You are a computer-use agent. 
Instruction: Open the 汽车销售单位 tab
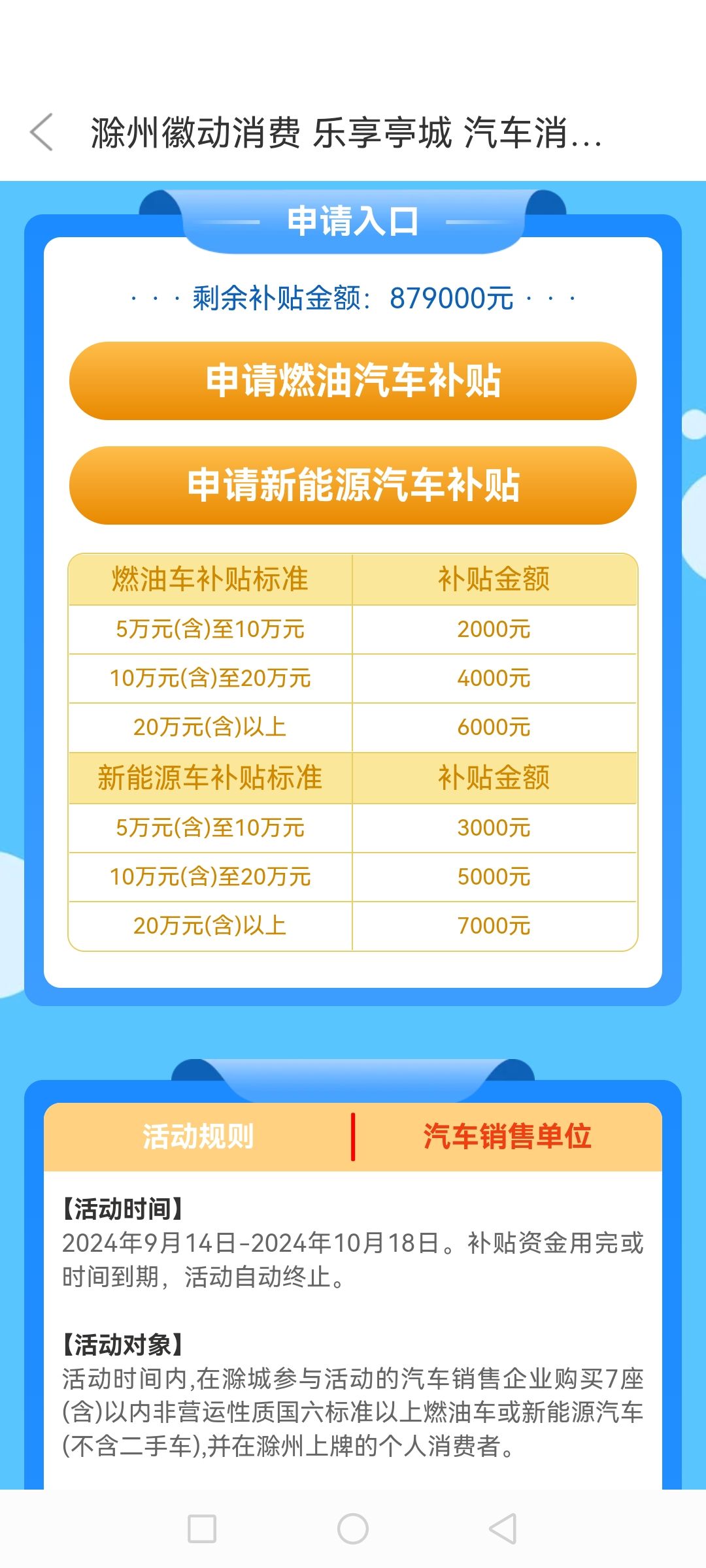tap(507, 1137)
